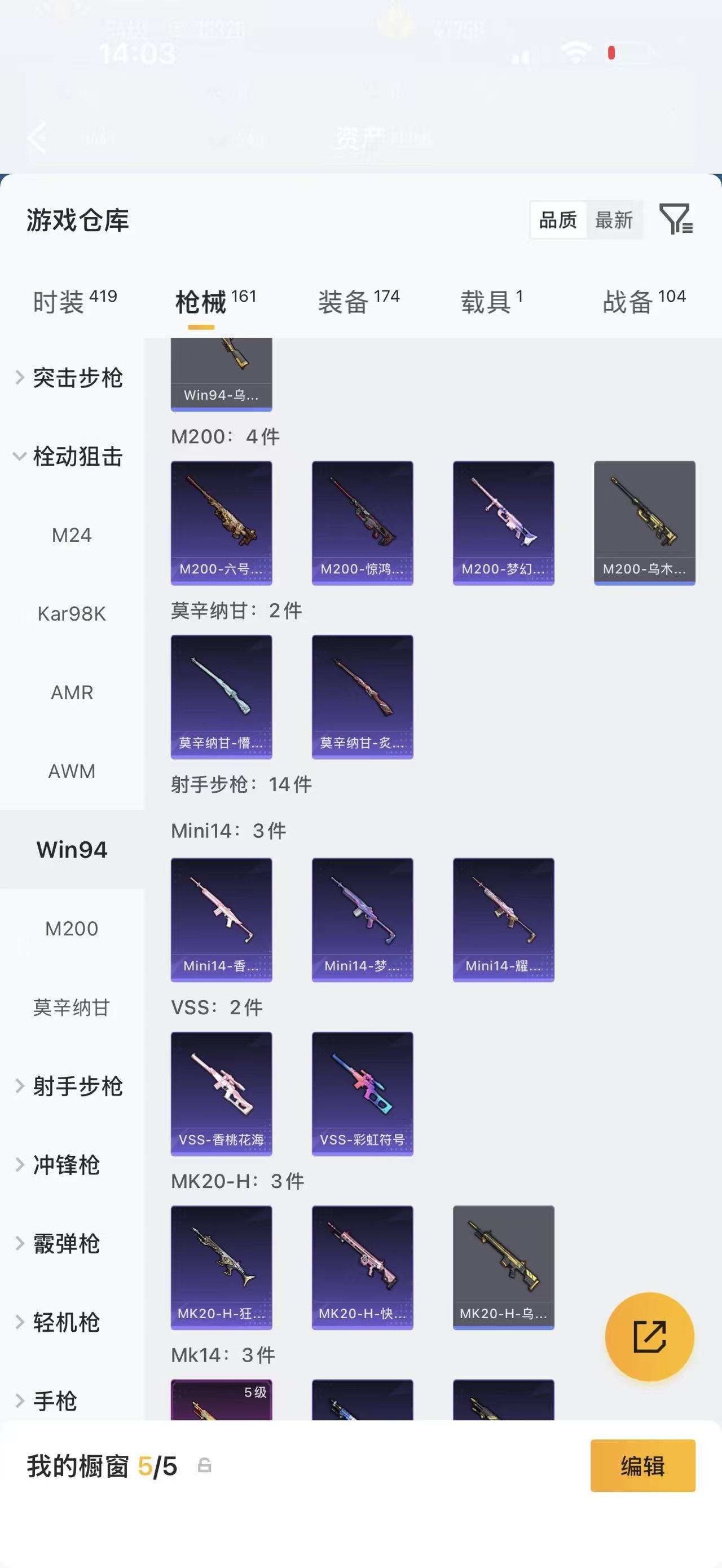Open the Mini14-耀 skin thumbnail
This screenshot has width=722, height=1568.
tap(504, 919)
